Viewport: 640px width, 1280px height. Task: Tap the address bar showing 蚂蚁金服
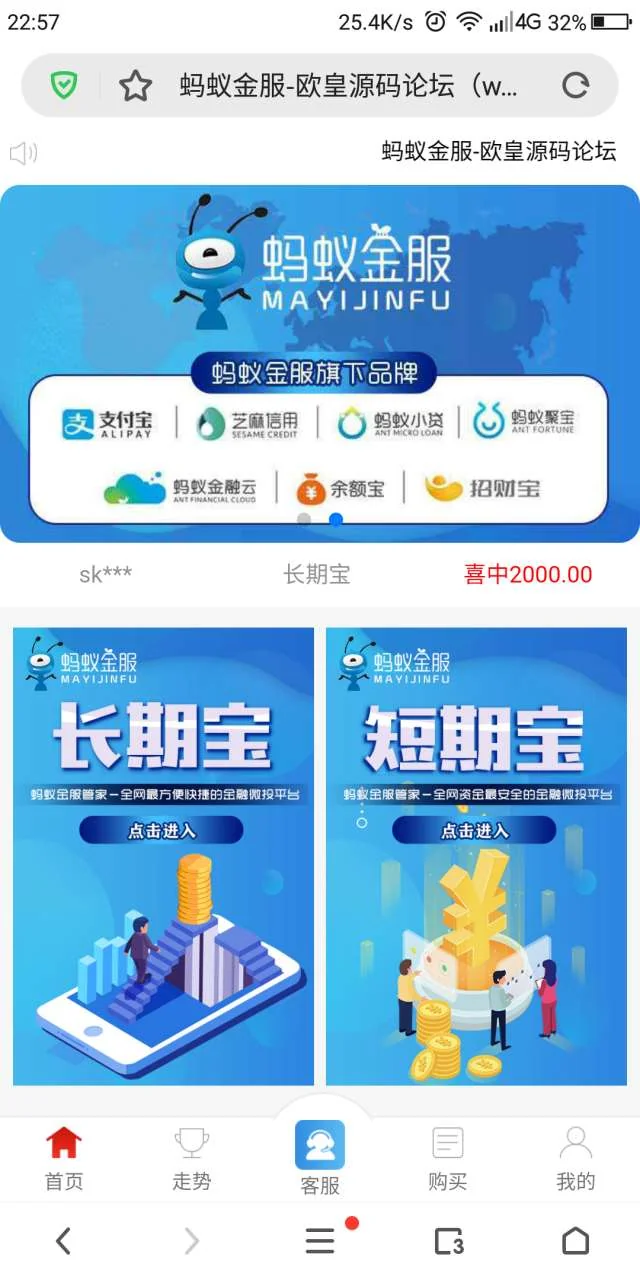[x=348, y=86]
